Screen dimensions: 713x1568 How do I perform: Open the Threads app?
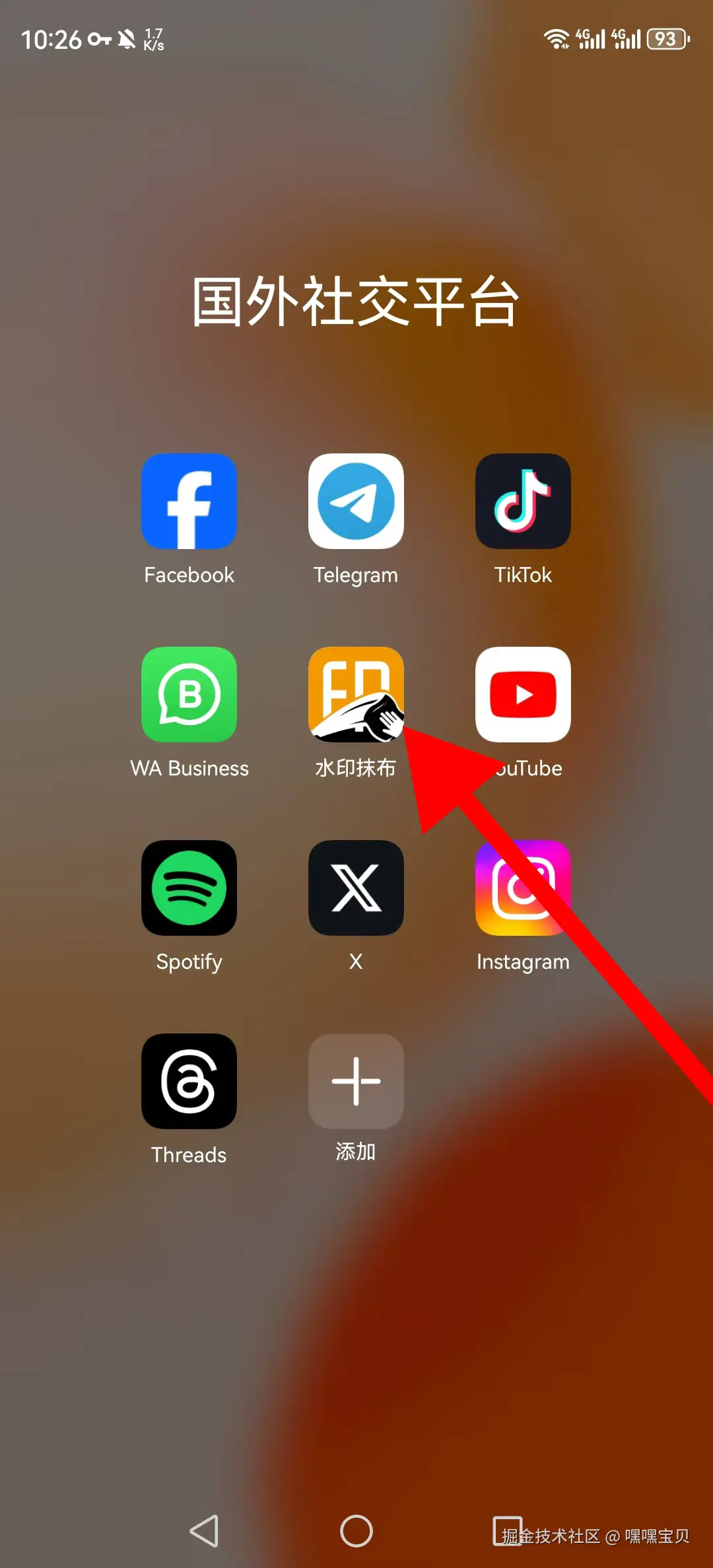pos(189,1081)
